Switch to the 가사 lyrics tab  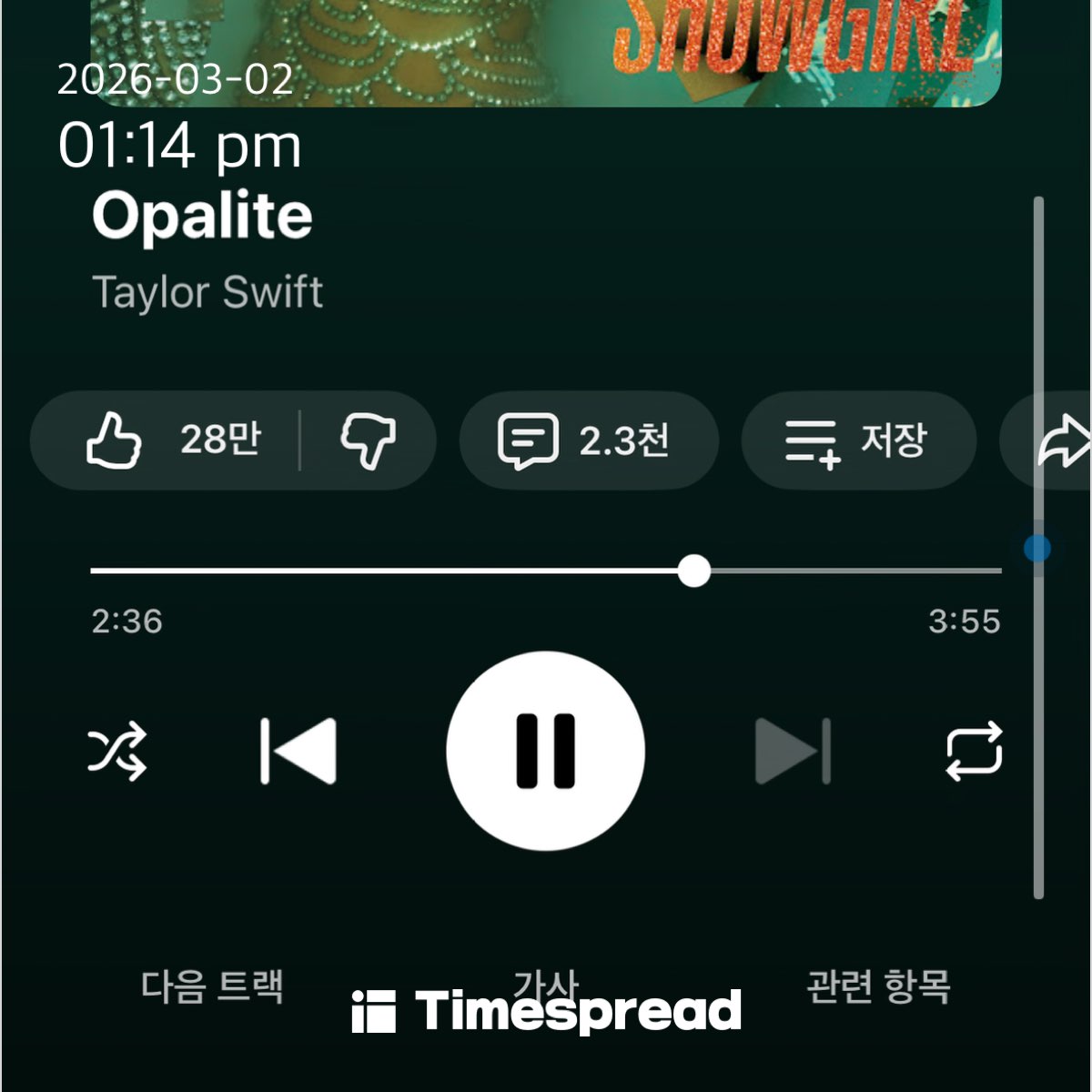pyautogui.click(x=546, y=983)
